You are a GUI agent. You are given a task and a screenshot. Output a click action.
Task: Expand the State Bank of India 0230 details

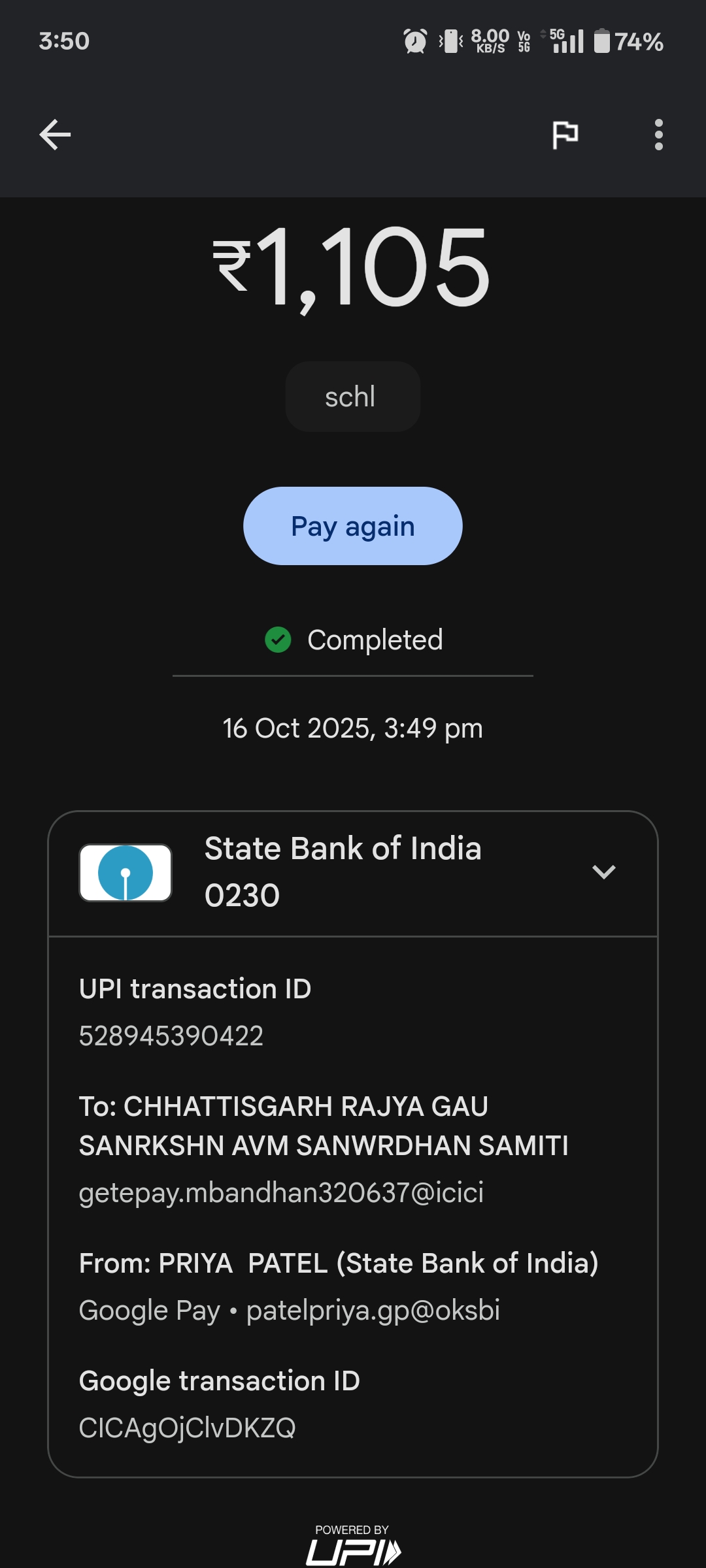(603, 872)
